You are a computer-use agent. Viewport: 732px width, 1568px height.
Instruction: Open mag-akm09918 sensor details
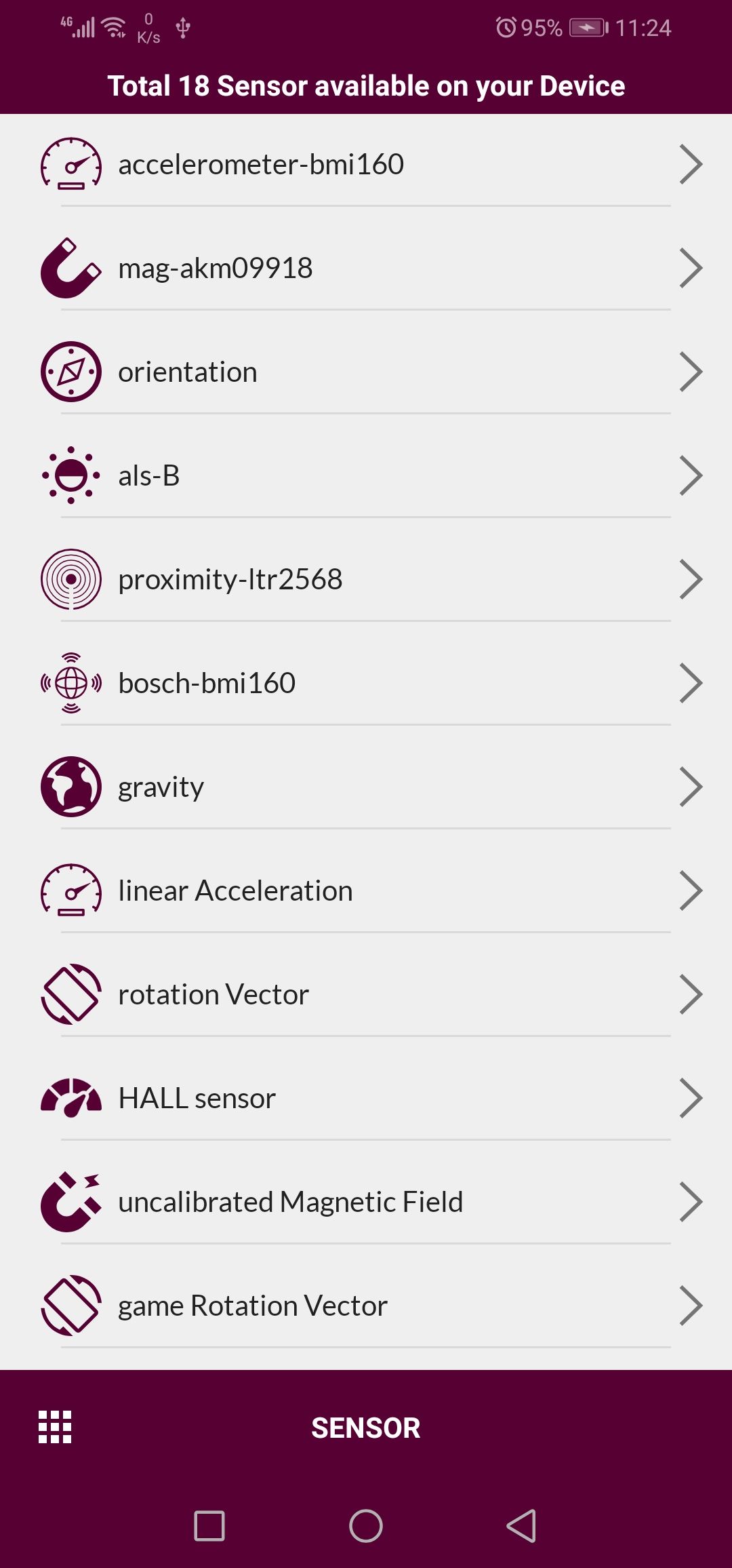[x=366, y=269]
